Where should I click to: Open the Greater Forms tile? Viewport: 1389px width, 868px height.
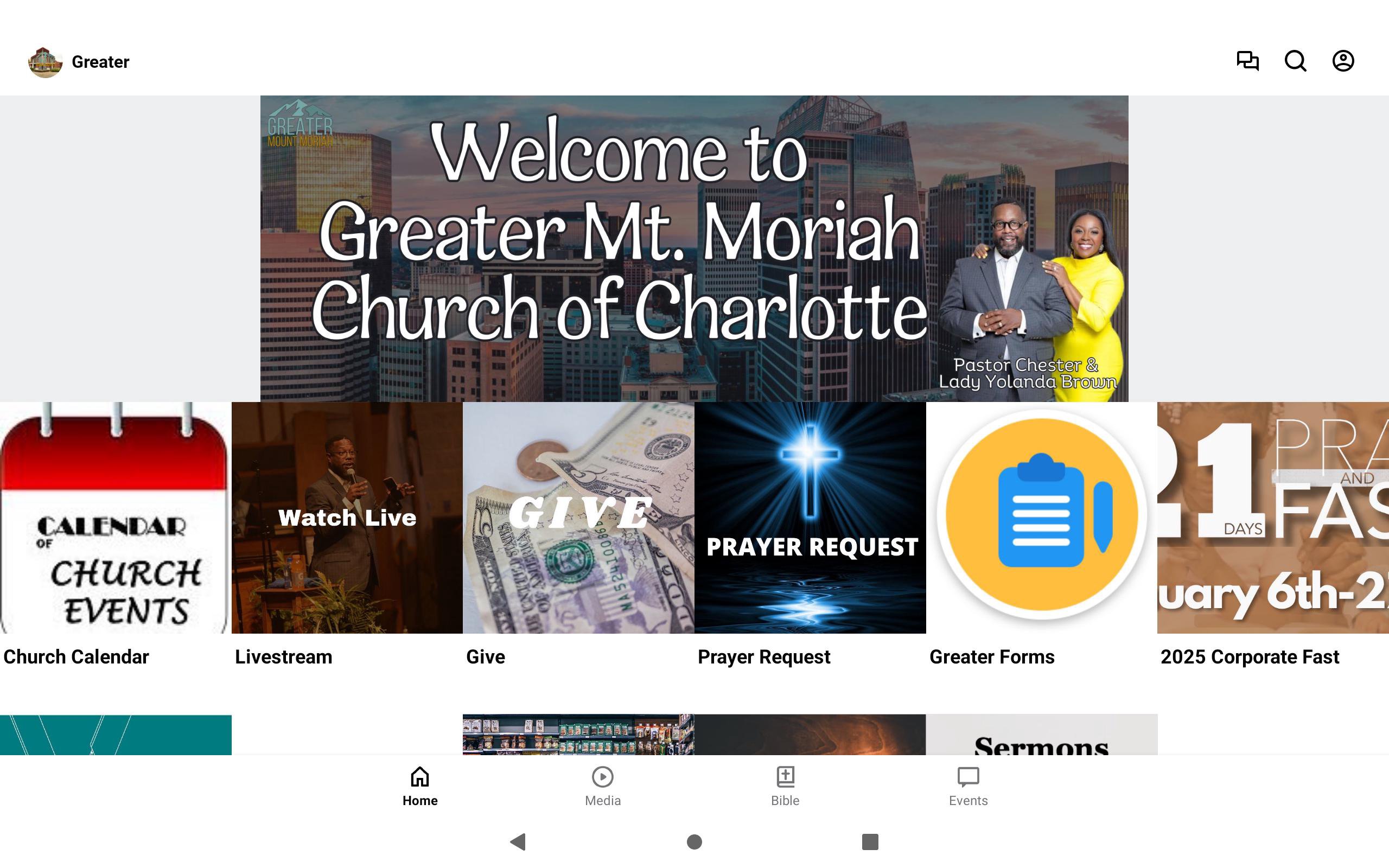point(1041,518)
